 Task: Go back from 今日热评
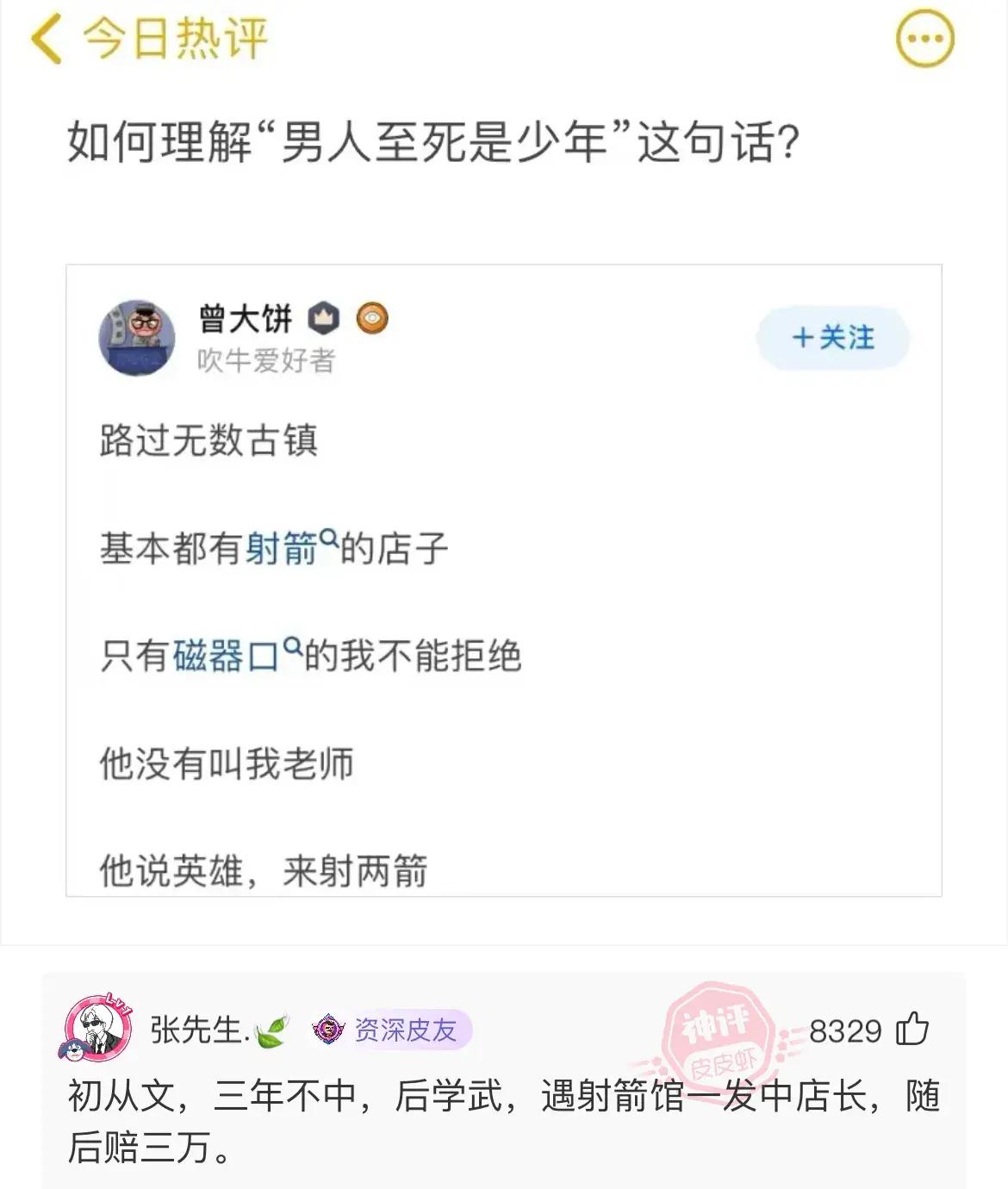[x=47, y=40]
